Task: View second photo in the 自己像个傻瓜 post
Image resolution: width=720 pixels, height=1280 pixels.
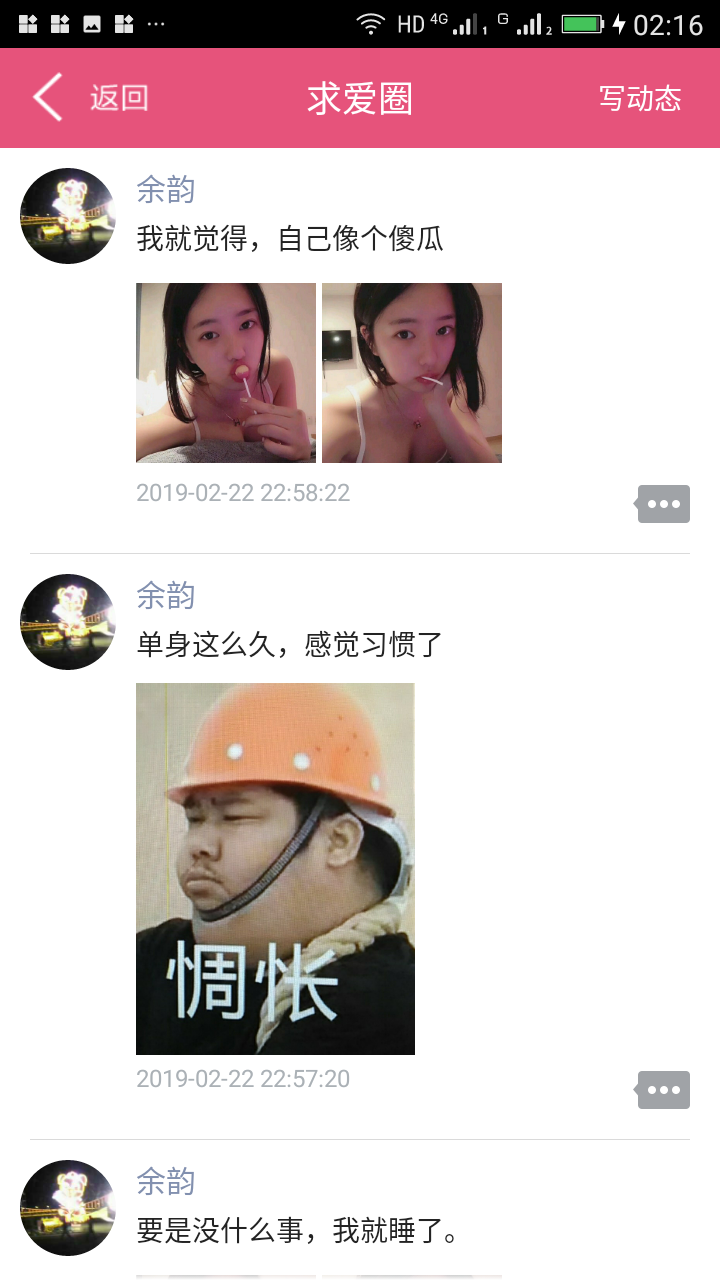Action: coord(412,373)
